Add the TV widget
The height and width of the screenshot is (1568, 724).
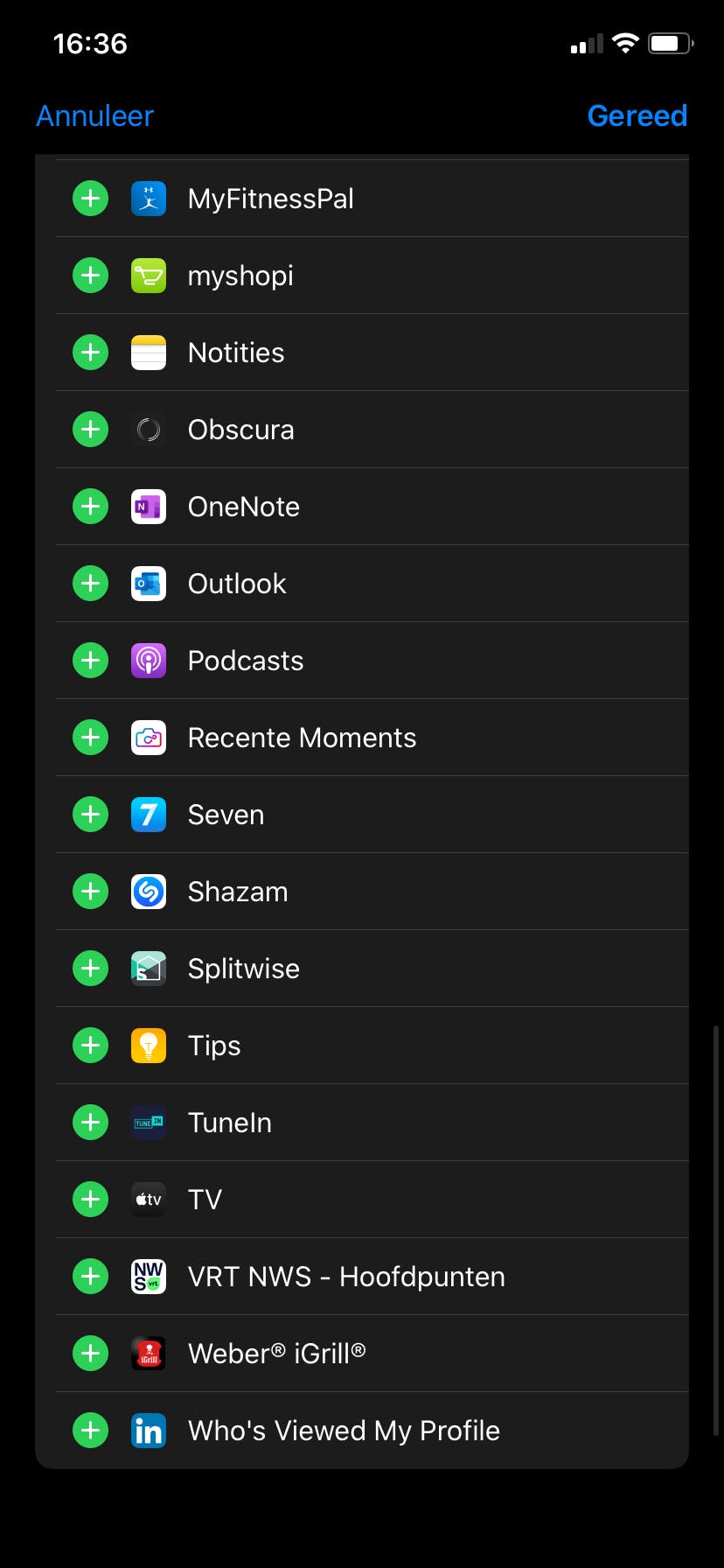coord(90,1200)
